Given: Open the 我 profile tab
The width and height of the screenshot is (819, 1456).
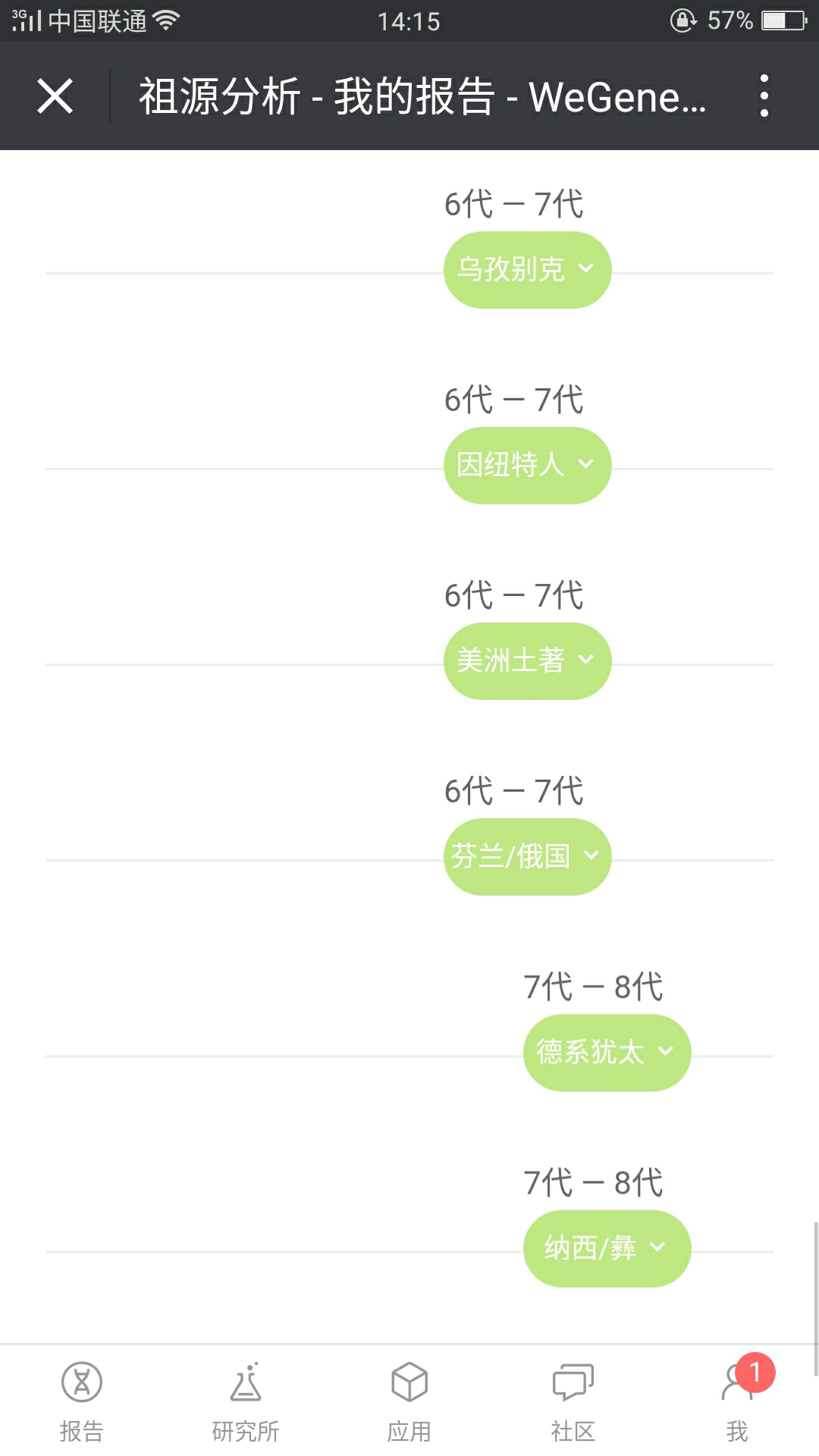Looking at the screenshot, I should click(737, 1401).
